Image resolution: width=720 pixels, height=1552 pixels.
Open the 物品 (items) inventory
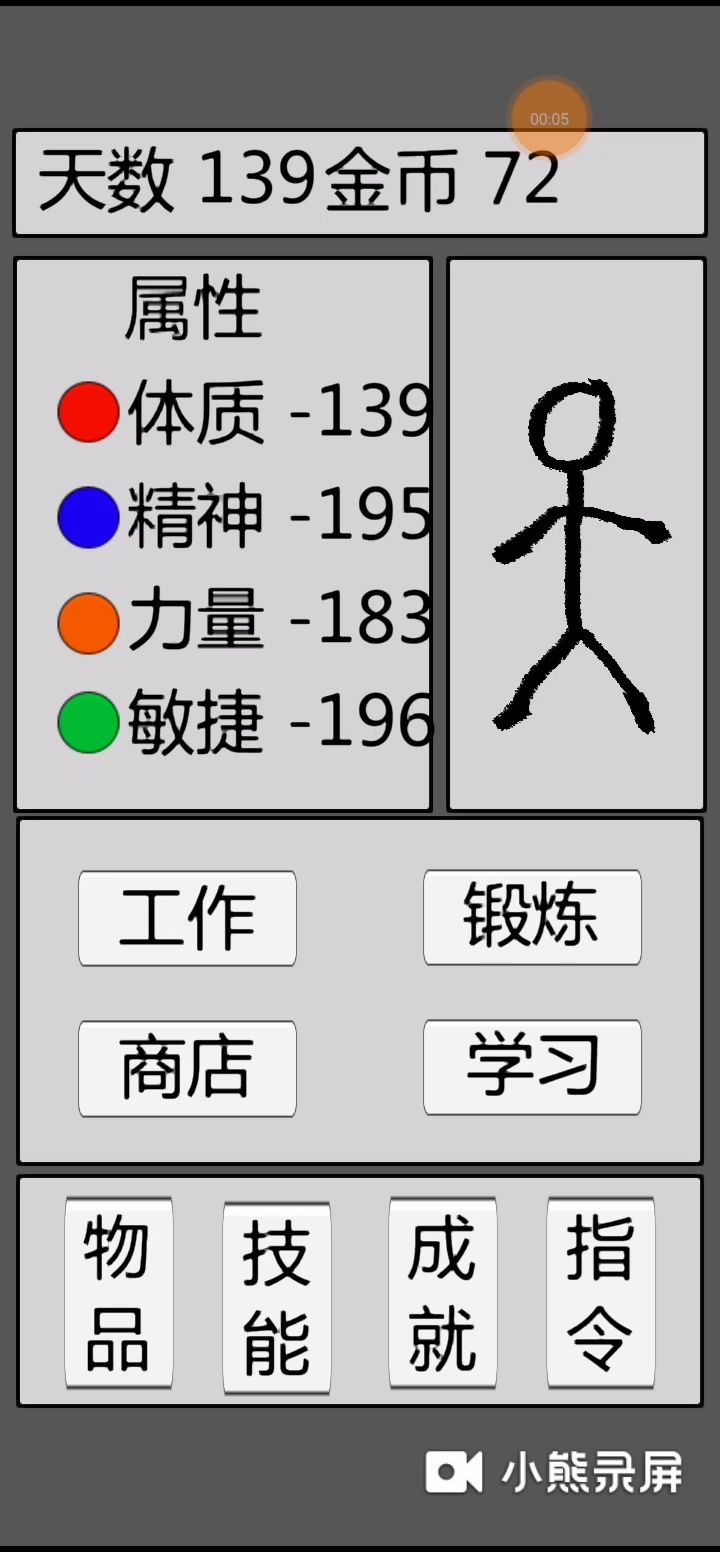118,1292
